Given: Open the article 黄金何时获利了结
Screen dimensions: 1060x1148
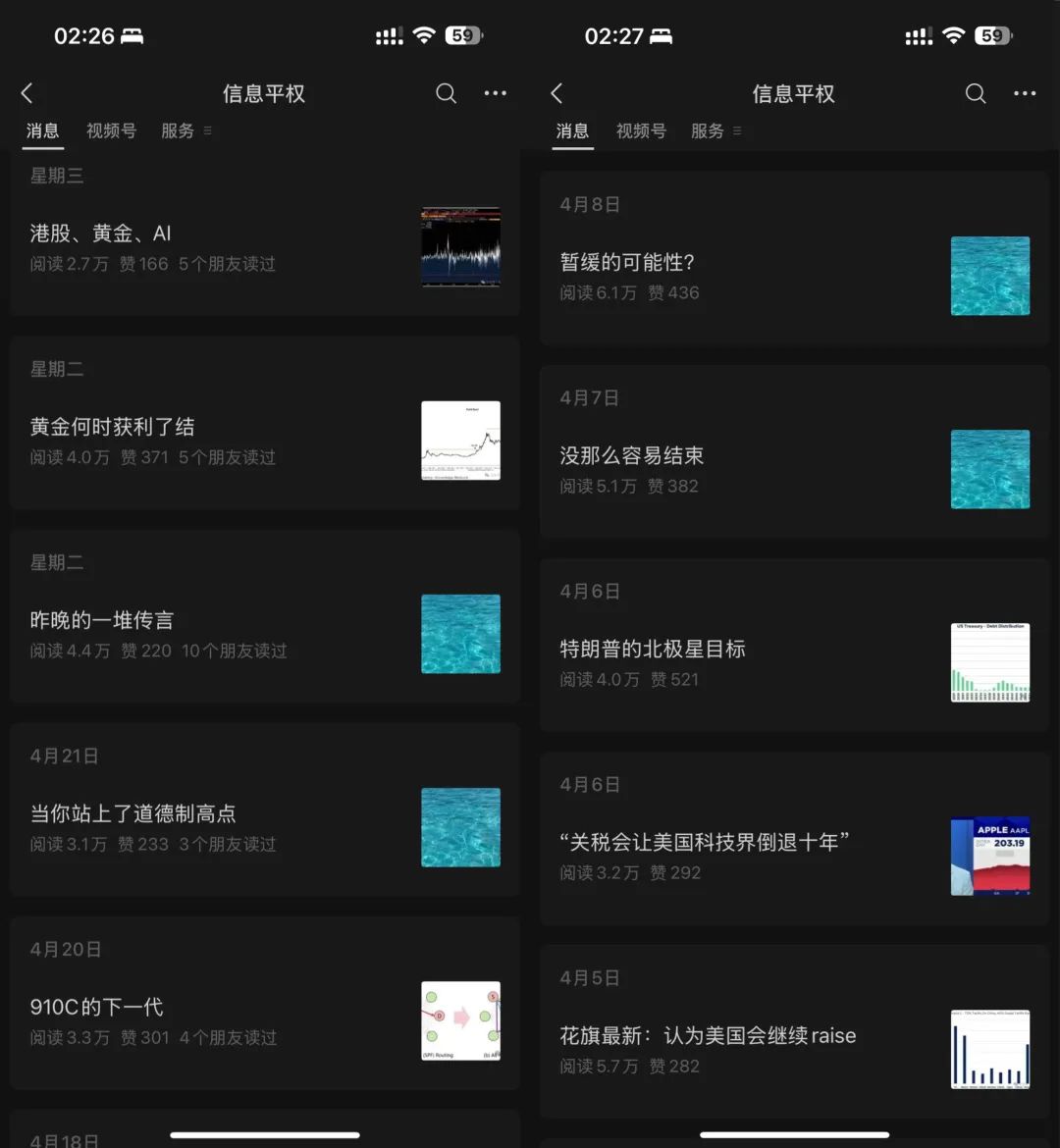Looking at the screenshot, I should (113, 427).
